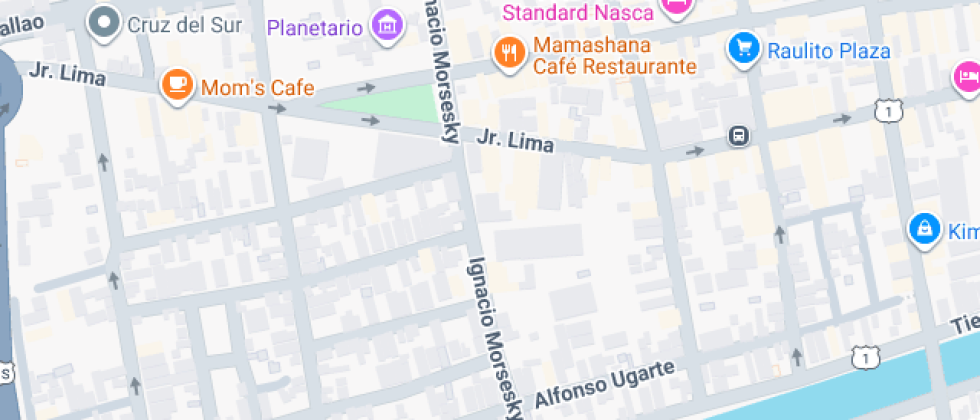Select the Planetario museum pin
Viewport: 980px width, 420px height.
coord(386,26)
